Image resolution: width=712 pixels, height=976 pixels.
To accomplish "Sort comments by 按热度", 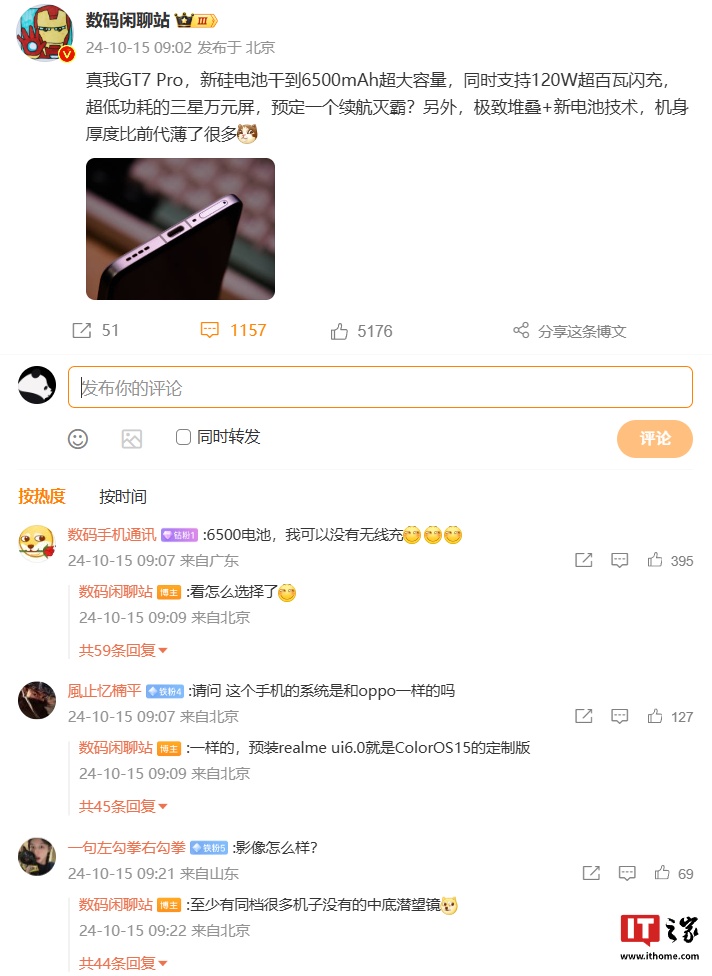I will click(x=42, y=496).
